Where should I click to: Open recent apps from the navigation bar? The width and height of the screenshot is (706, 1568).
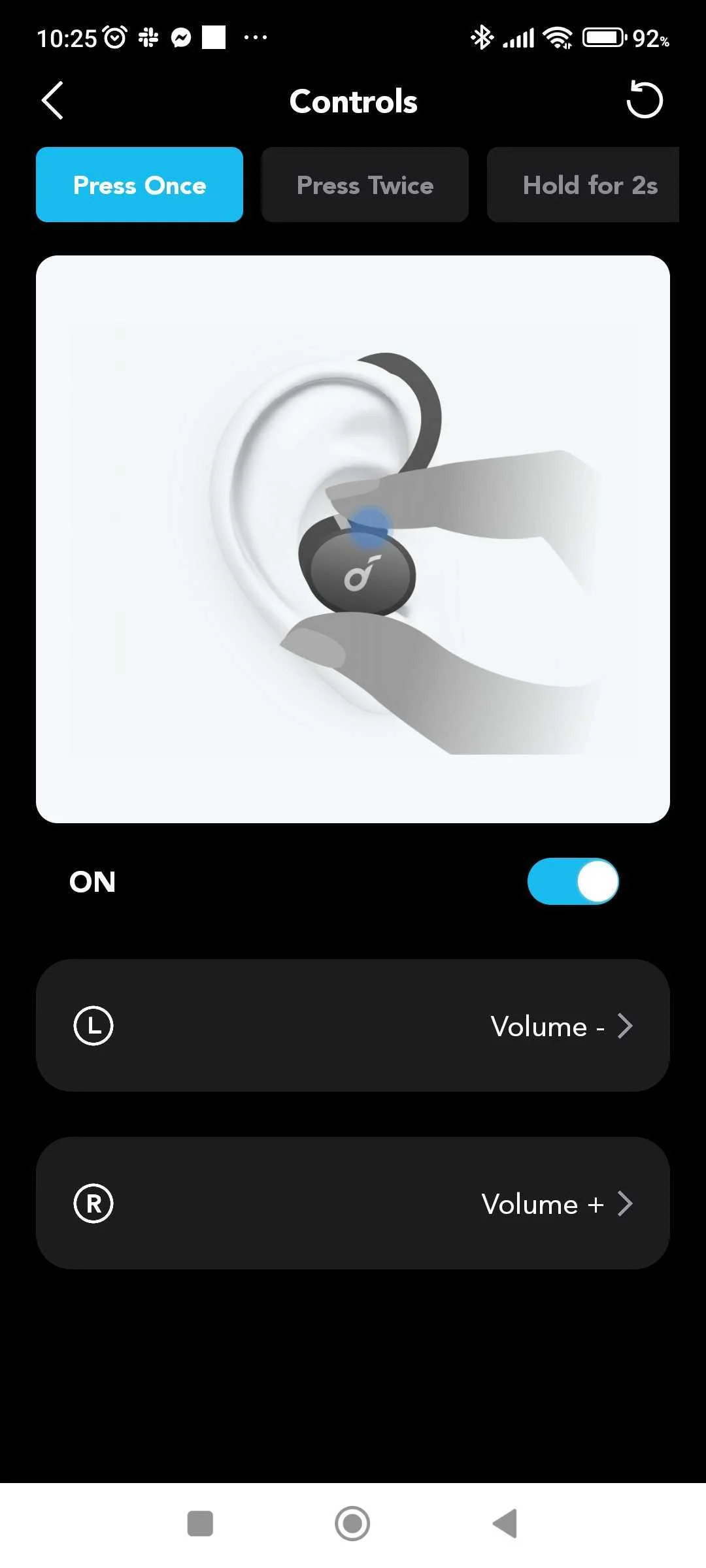click(x=200, y=1524)
